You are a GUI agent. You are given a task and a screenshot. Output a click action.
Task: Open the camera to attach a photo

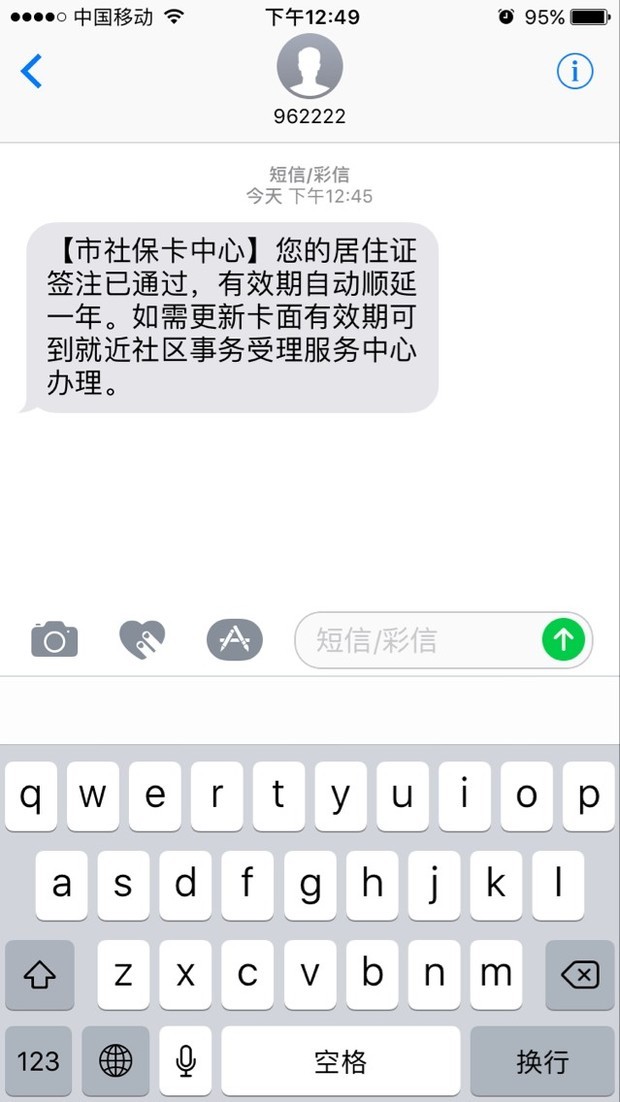tap(54, 639)
